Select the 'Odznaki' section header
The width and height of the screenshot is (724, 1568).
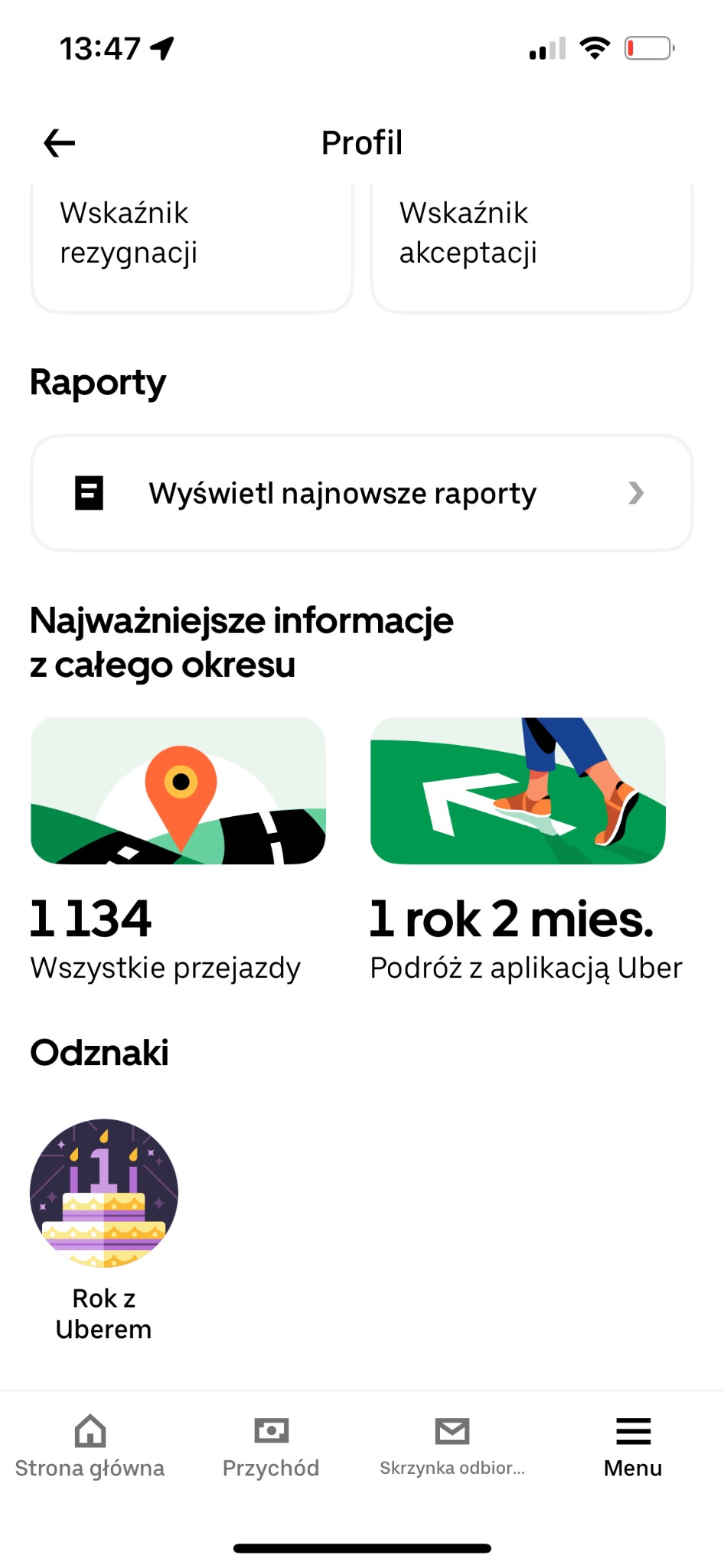coord(100,1053)
